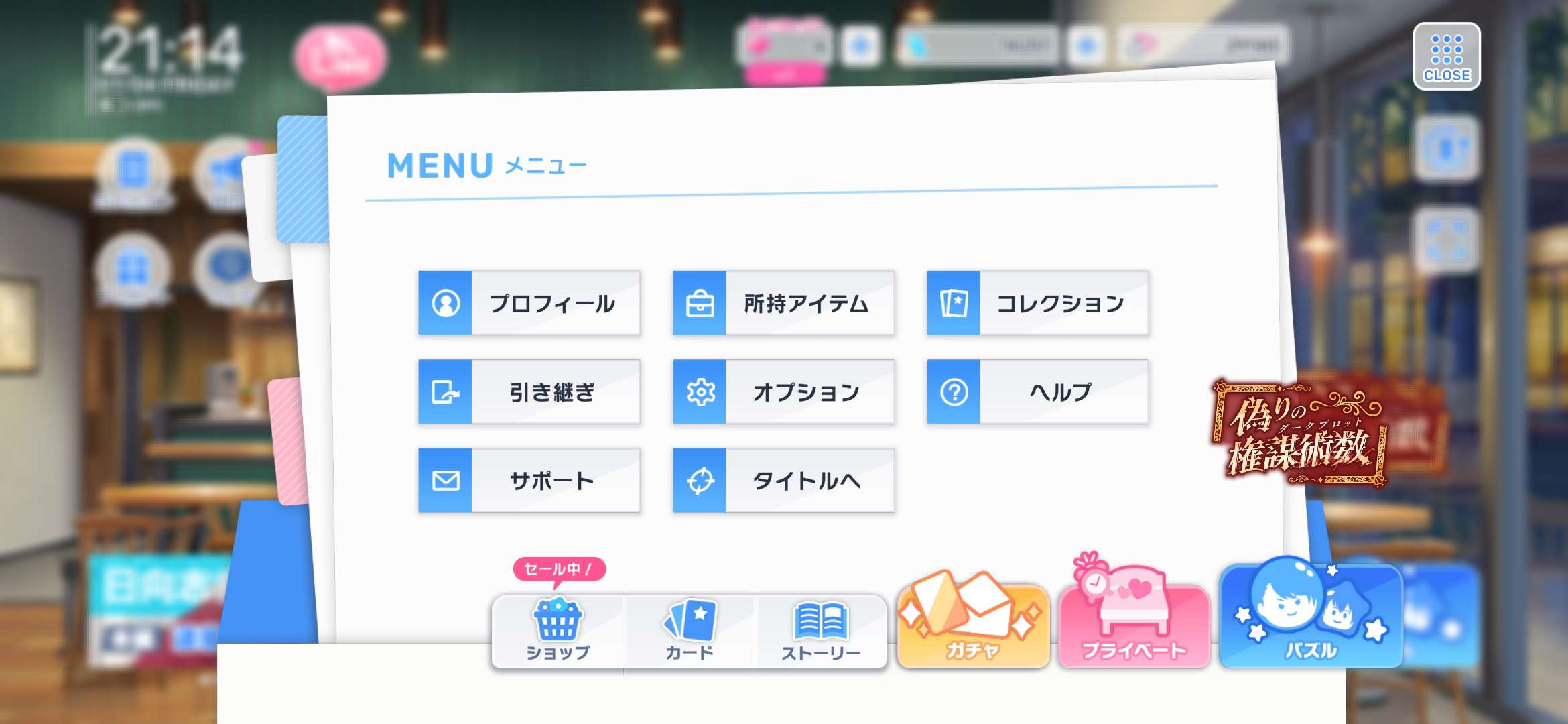
Task: Enter プライベート mode
Action: [x=1134, y=623]
